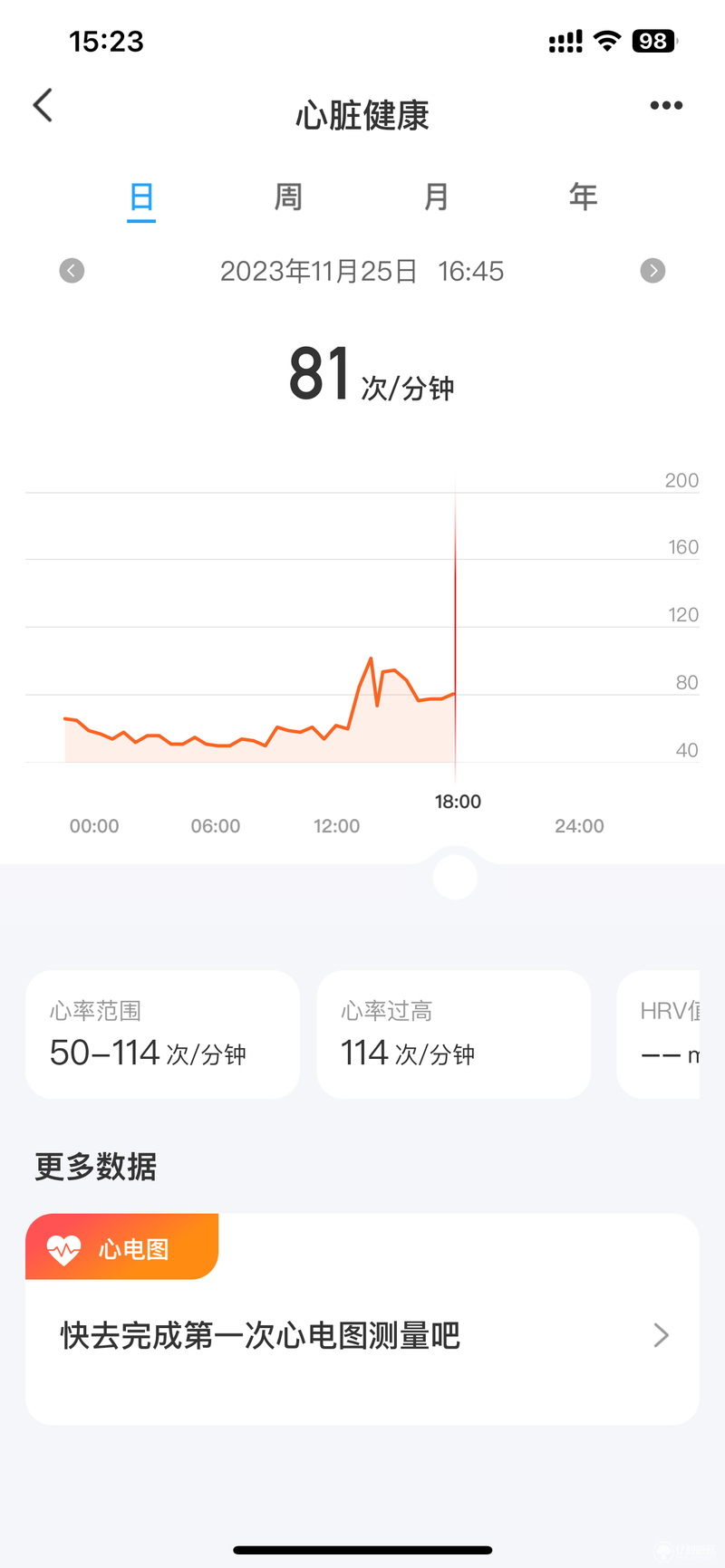Open the HRV card
This screenshot has height=1568, width=725.
click(658, 1034)
